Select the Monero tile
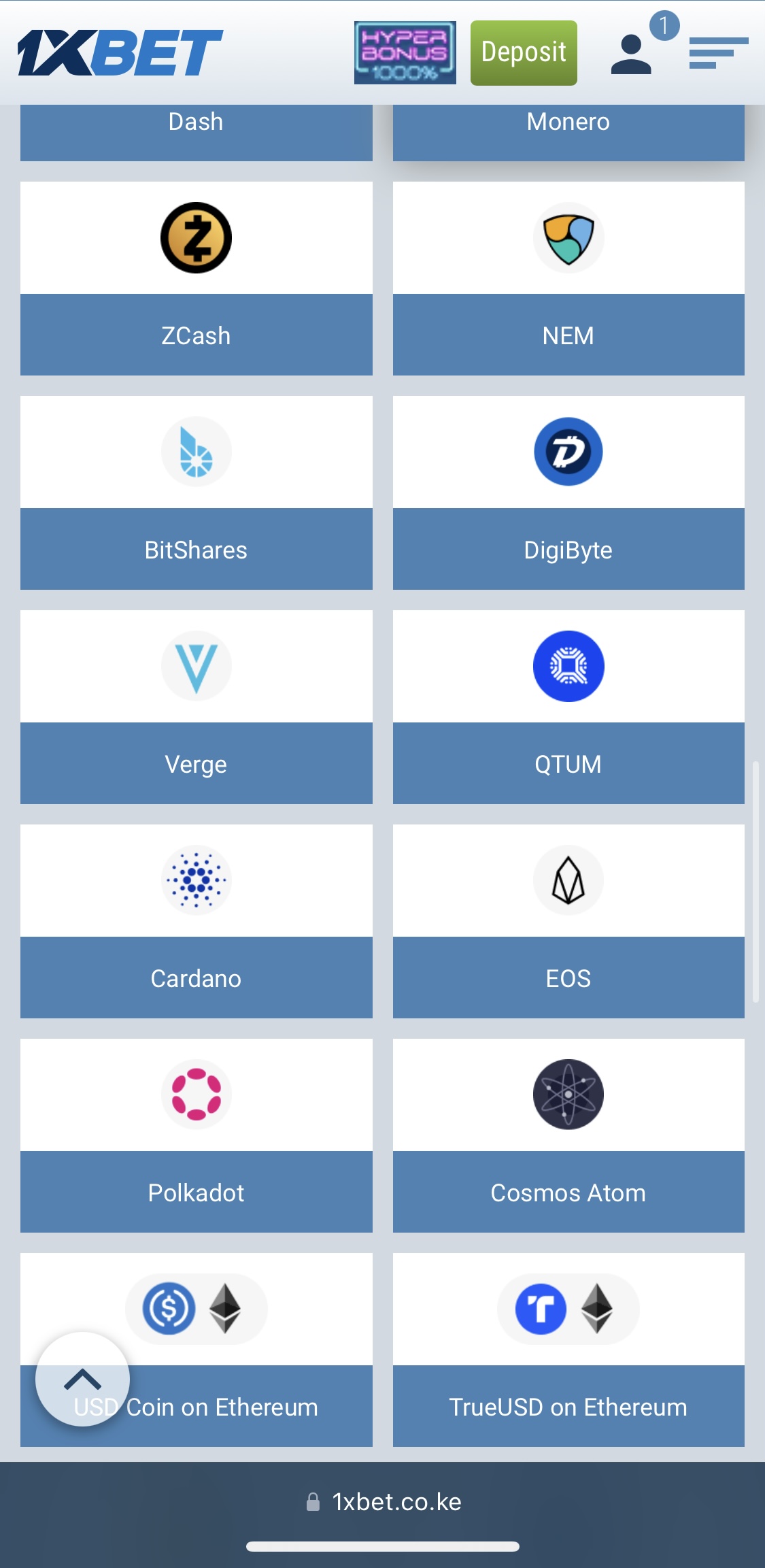The image size is (765, 1568). [568, 133]
